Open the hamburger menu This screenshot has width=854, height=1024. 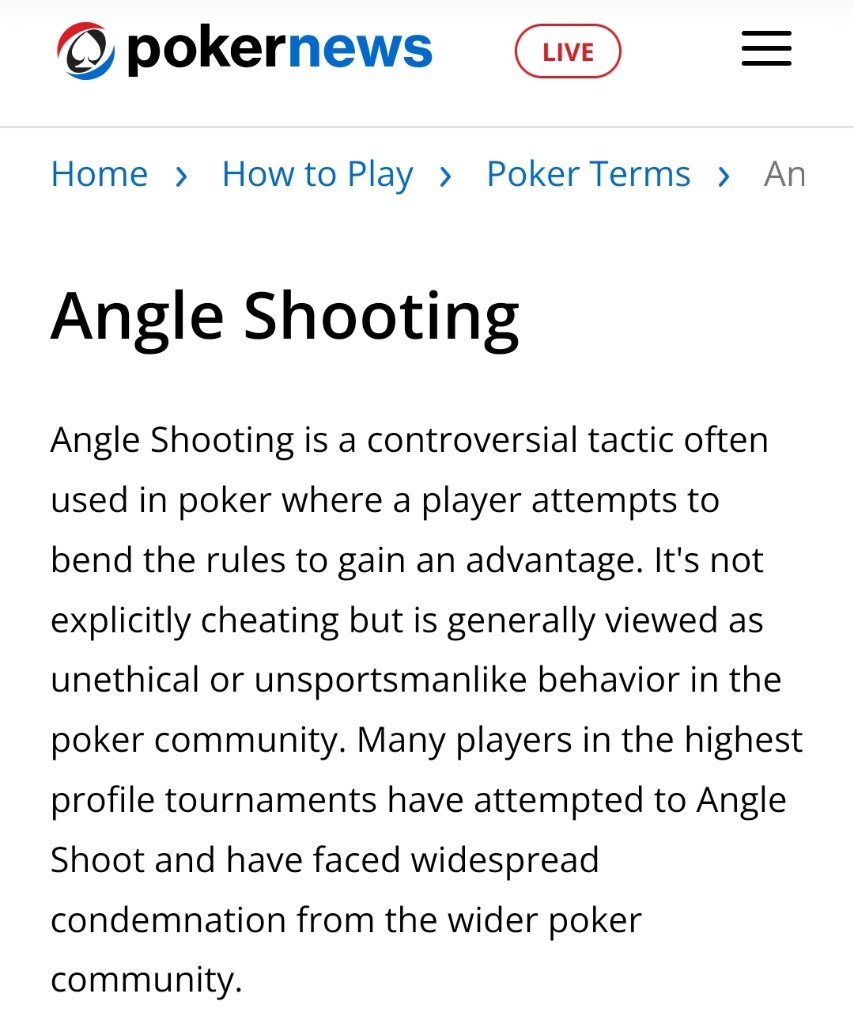[766, 49]
